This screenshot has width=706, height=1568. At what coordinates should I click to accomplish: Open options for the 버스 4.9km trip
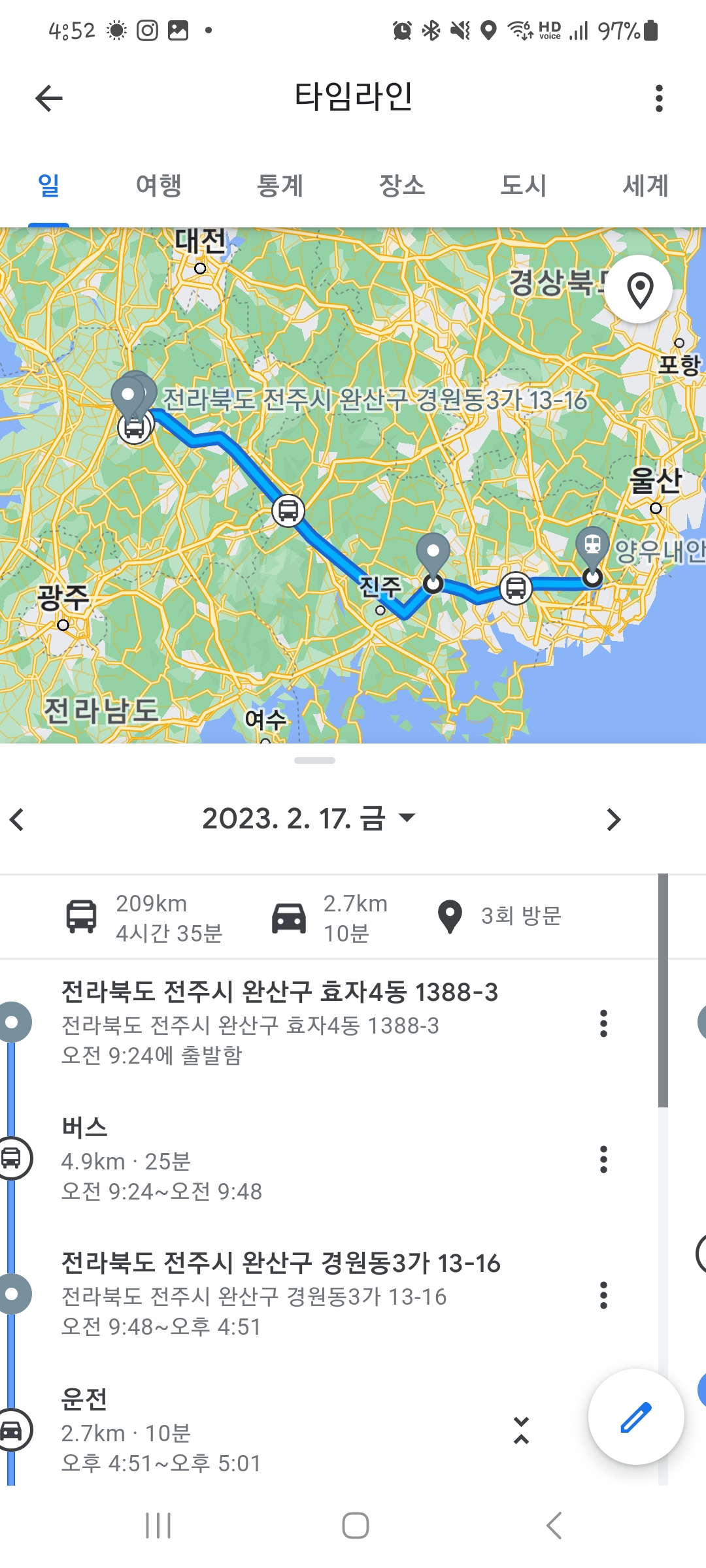(603, 1159)
